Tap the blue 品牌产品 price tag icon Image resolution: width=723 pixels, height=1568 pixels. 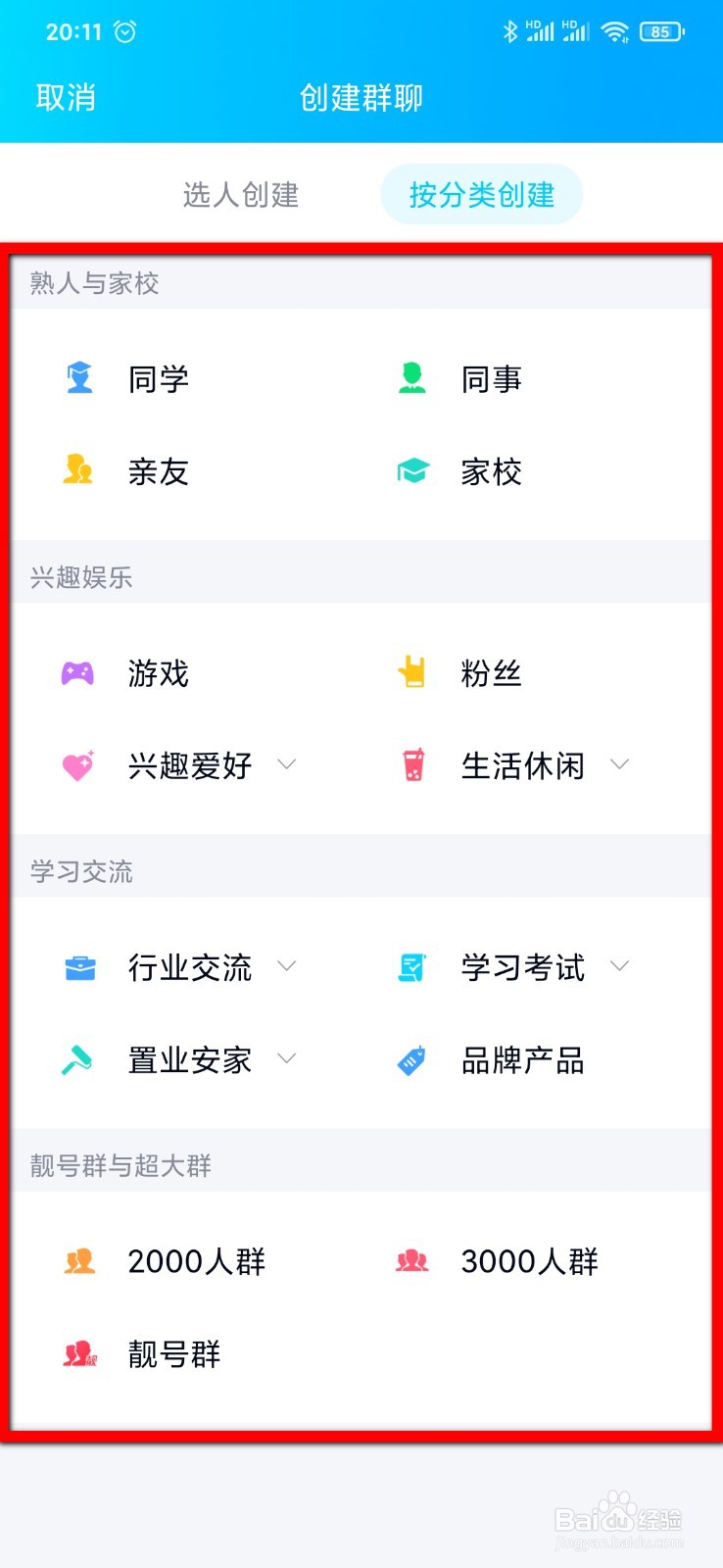point(412,1059)
